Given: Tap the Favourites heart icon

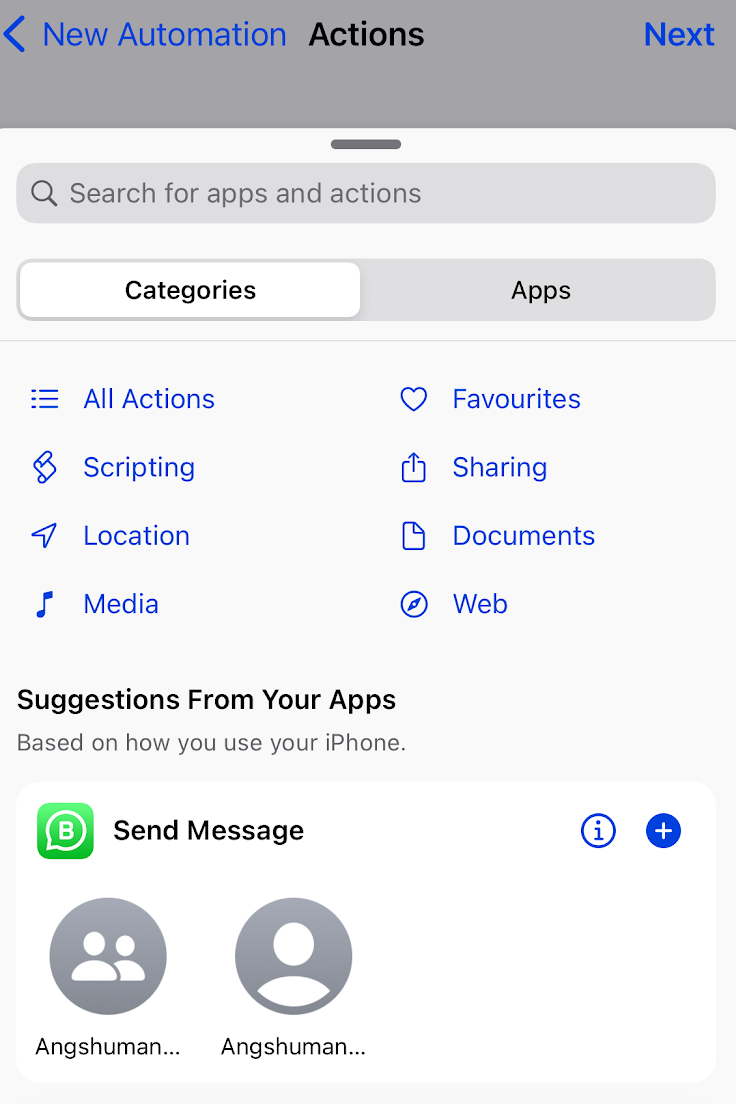Looking at the screenshot, I should point(413,398).
